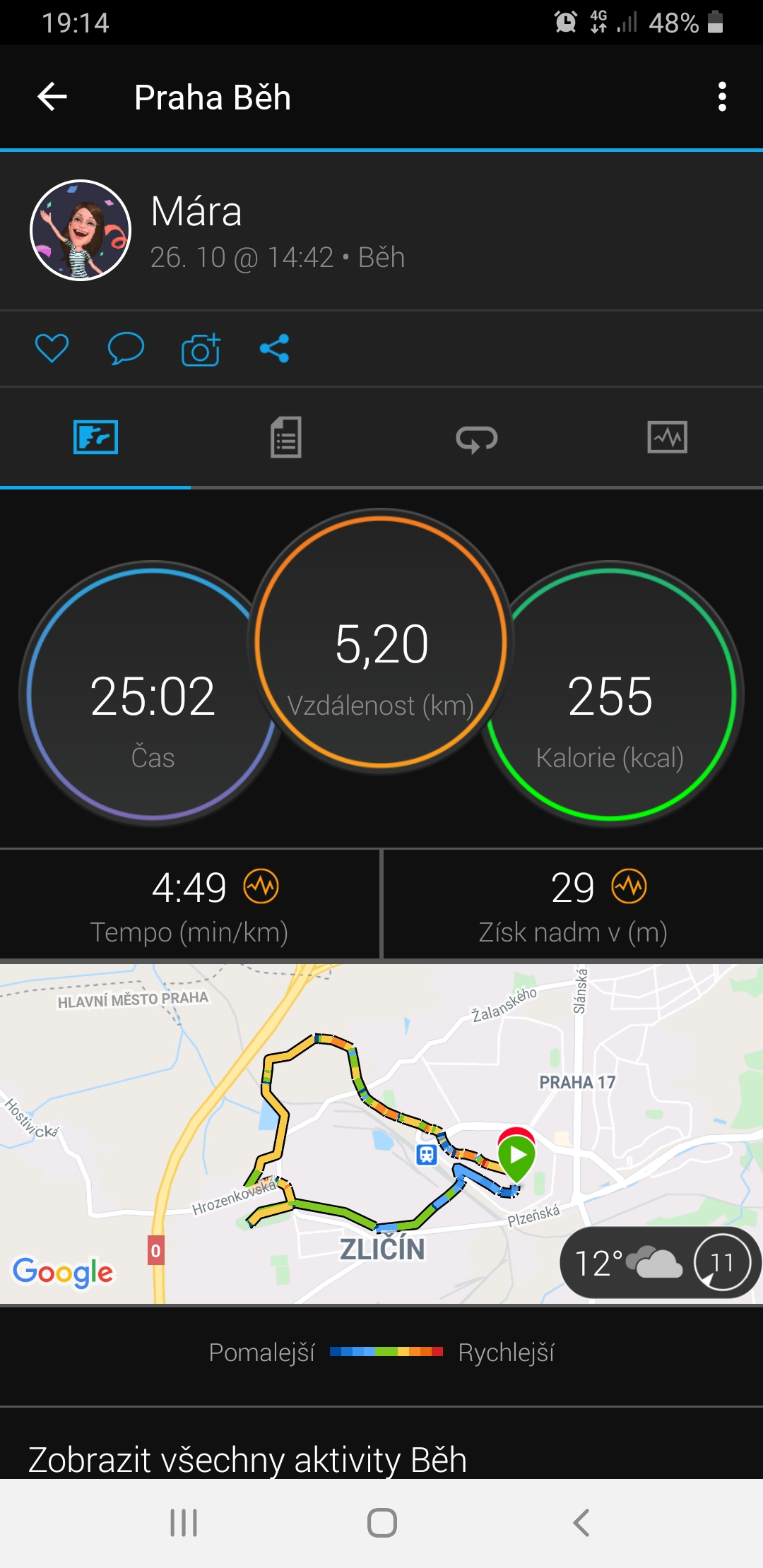Open the 12° weather widget
Viewport: 763px width, 1568px height.
click(659, 1262)
